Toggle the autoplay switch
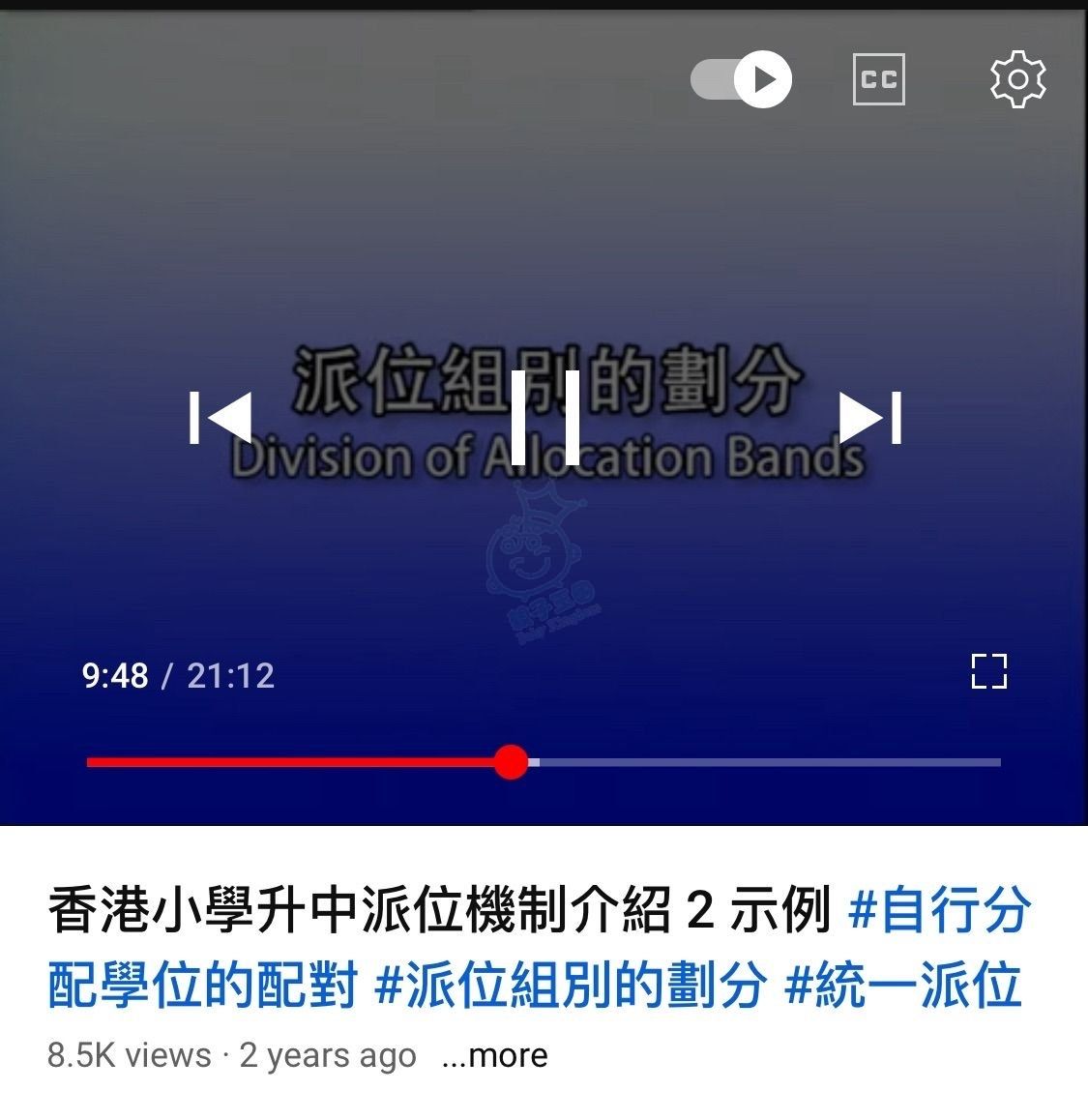The height and width of the screenshot is (1120, 1088). [x=742, y=79]
